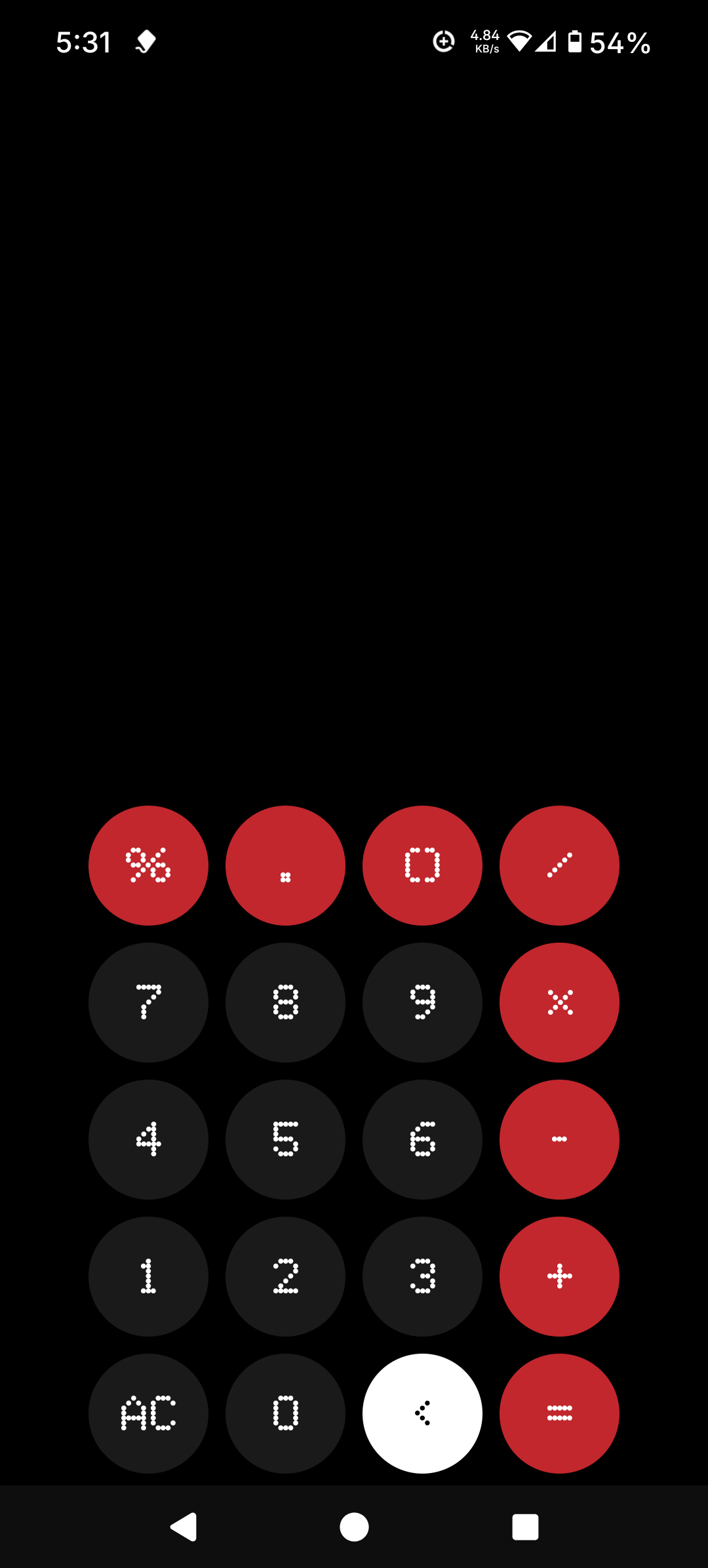Delete the last digit with backspace
Viewport: 708px width, 1568px height.
[x=422, y=1413]
